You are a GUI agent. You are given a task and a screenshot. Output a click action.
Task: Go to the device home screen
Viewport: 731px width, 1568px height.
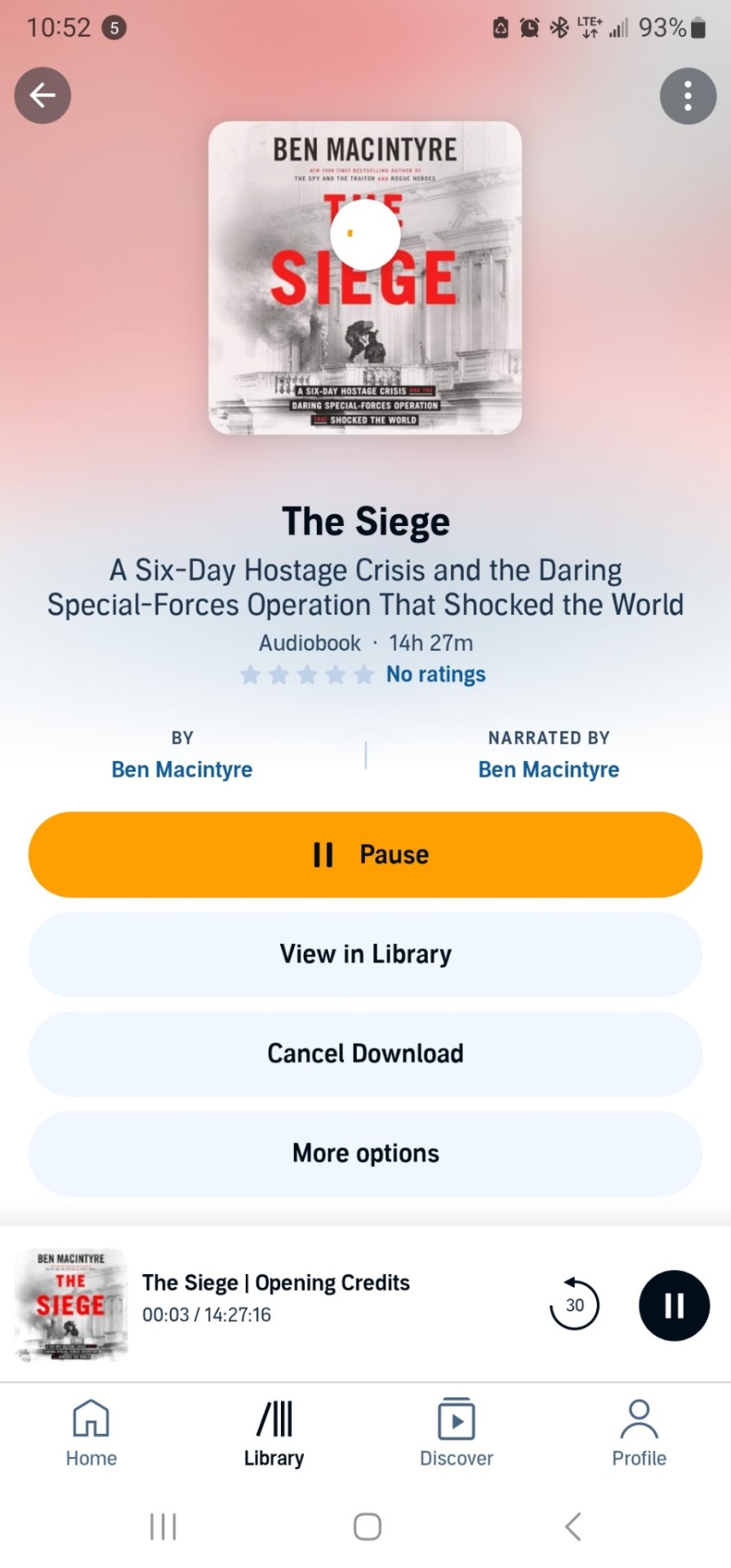click(x=367, y=1526)
